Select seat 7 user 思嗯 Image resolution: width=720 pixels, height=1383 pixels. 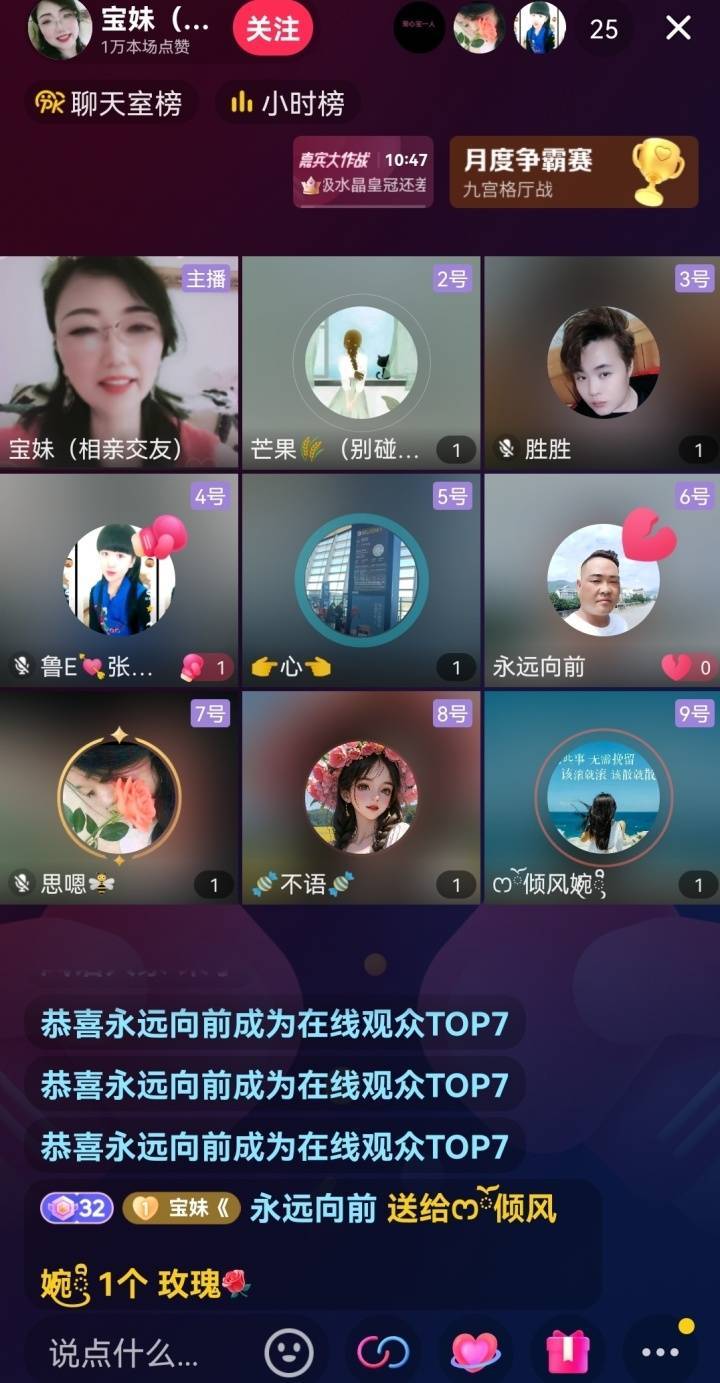coord(119,797)
